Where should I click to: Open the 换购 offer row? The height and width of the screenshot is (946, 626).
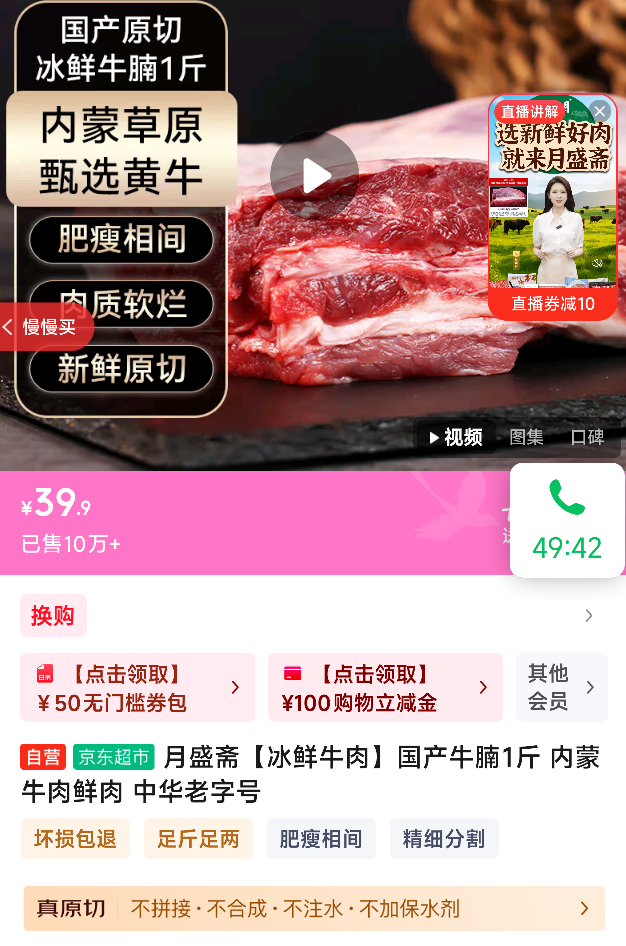(x=313, y=615)
